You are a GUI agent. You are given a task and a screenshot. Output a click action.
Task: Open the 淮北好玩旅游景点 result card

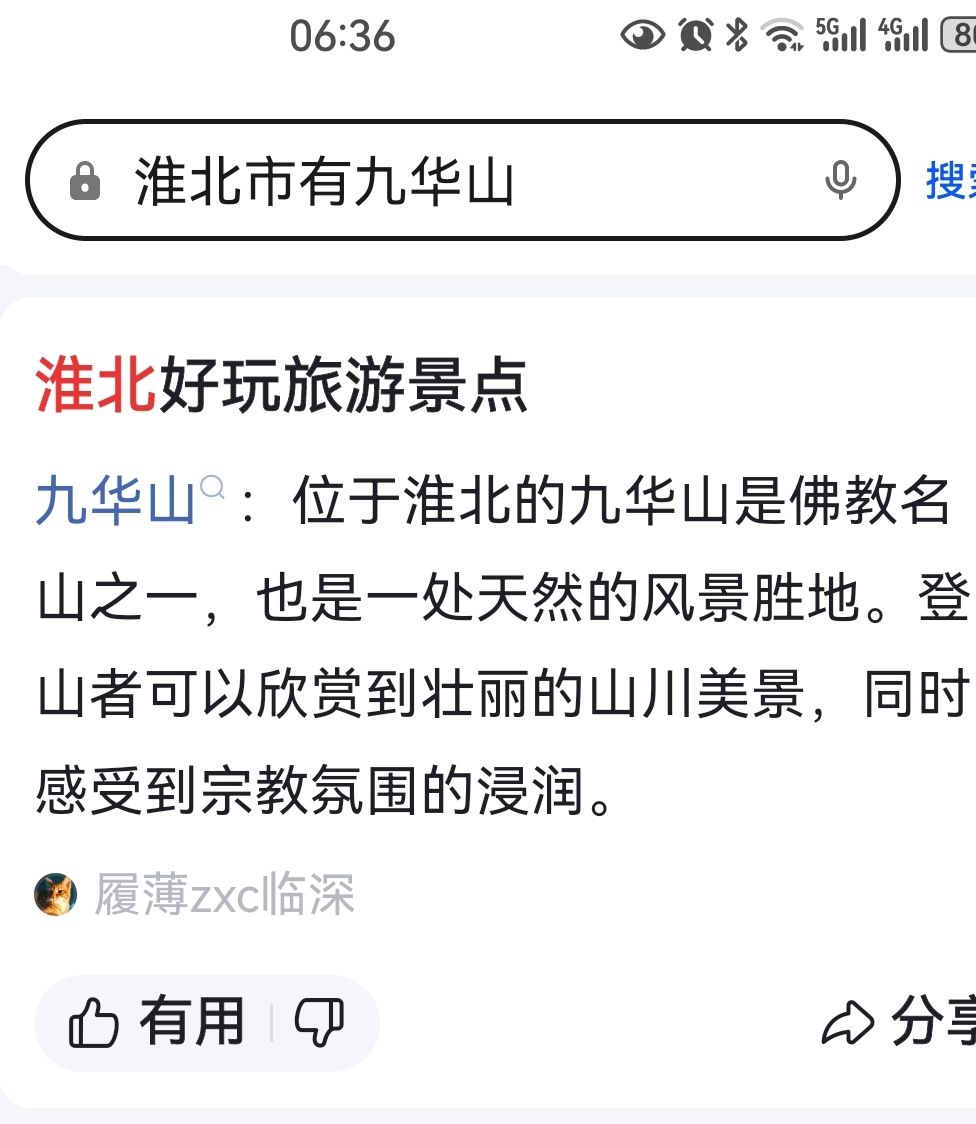(x=282, y=388)
